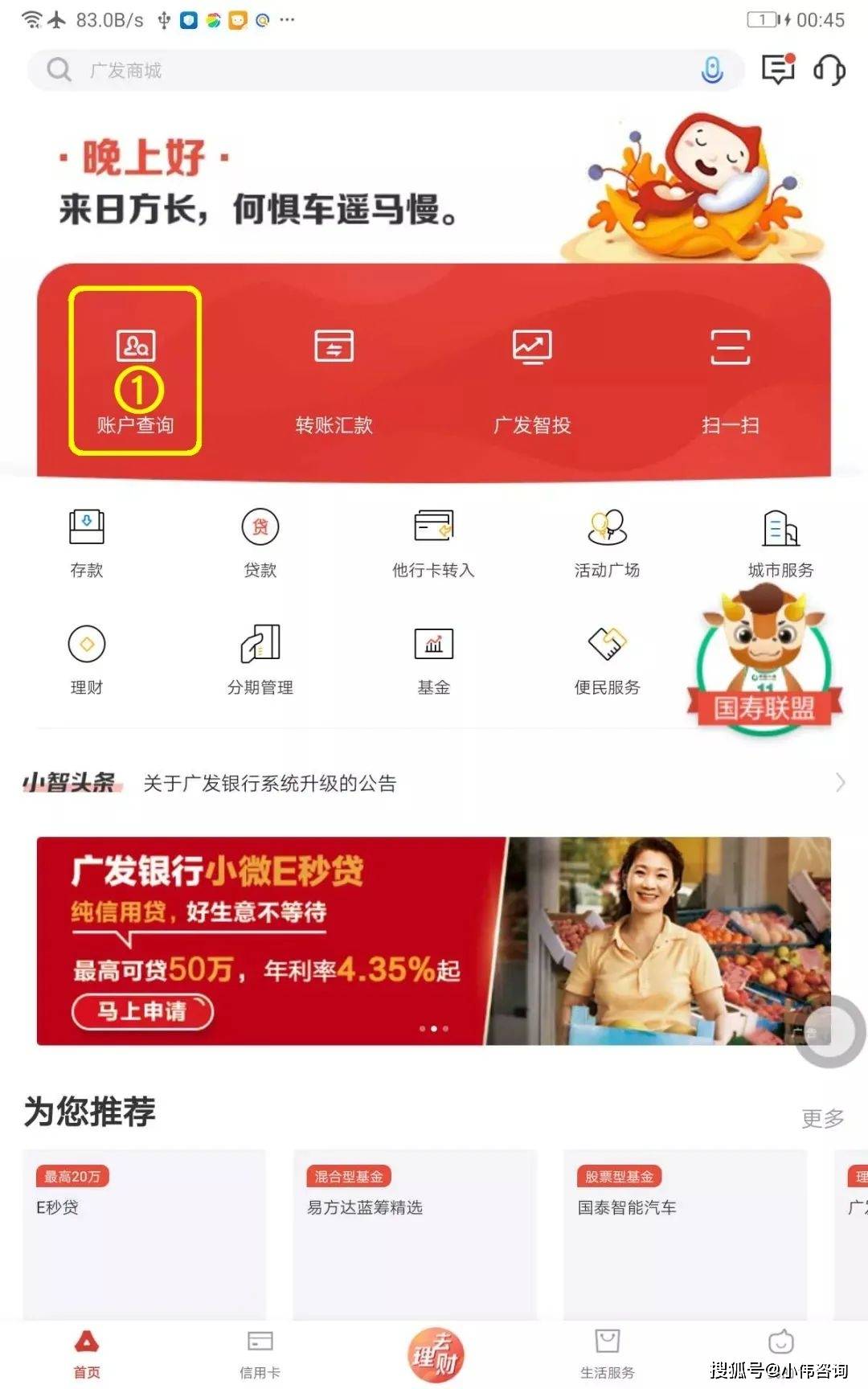The image size is (868, 1389).
Task: Open the 易方达蓝筹精选 fund card
Action: (414, 1230)
